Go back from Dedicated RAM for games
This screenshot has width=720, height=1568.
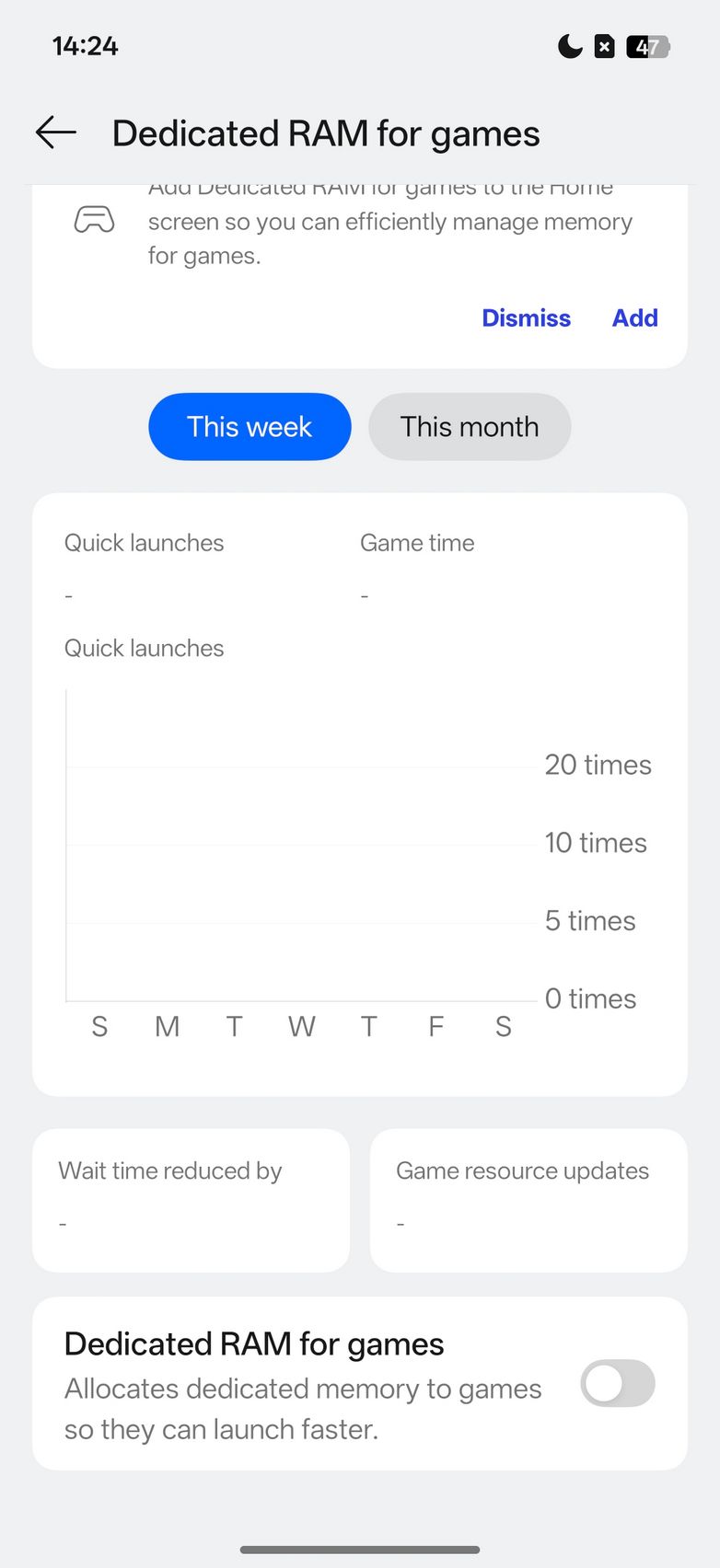pos(56,133)
